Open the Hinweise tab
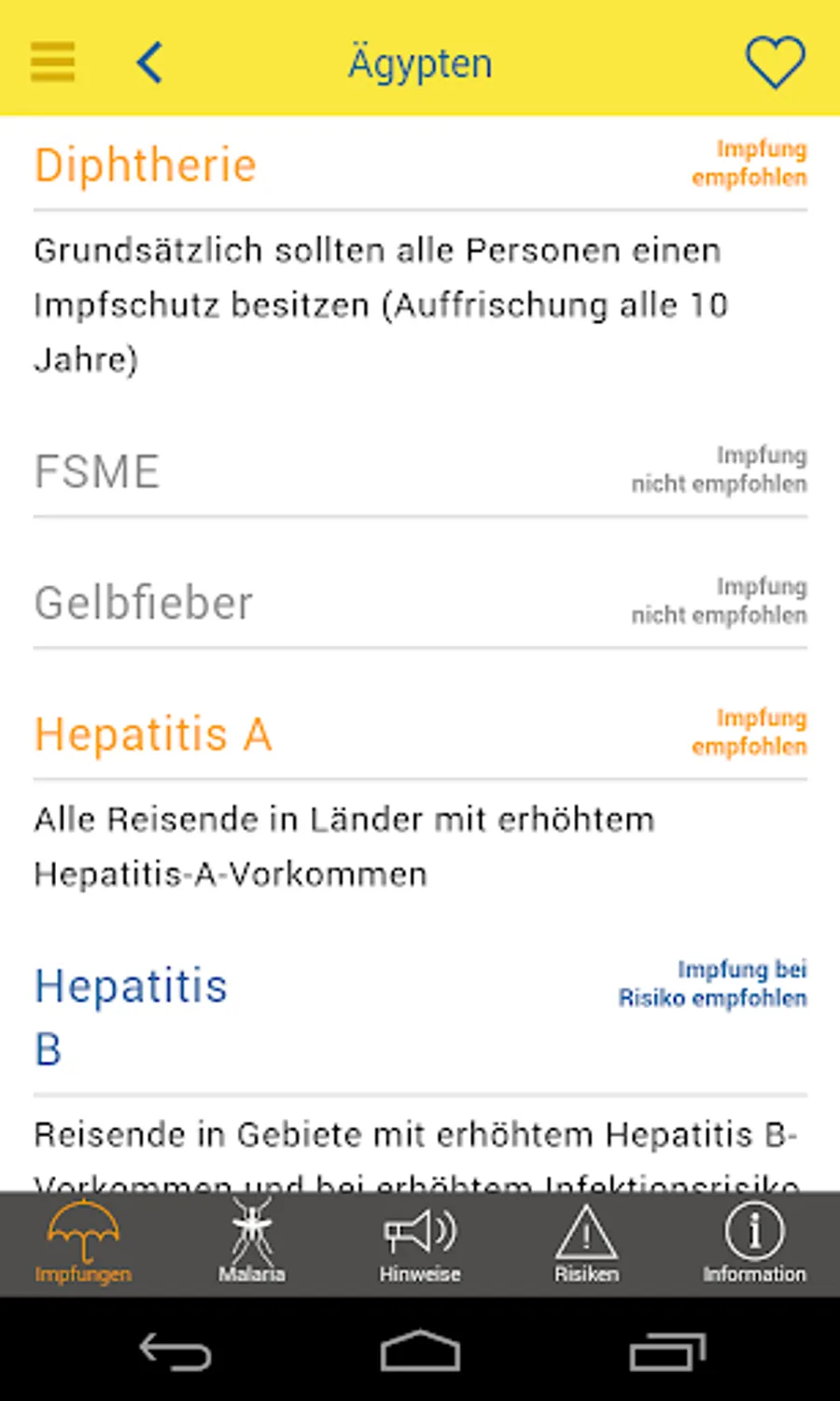 [x=420, y=1242]
